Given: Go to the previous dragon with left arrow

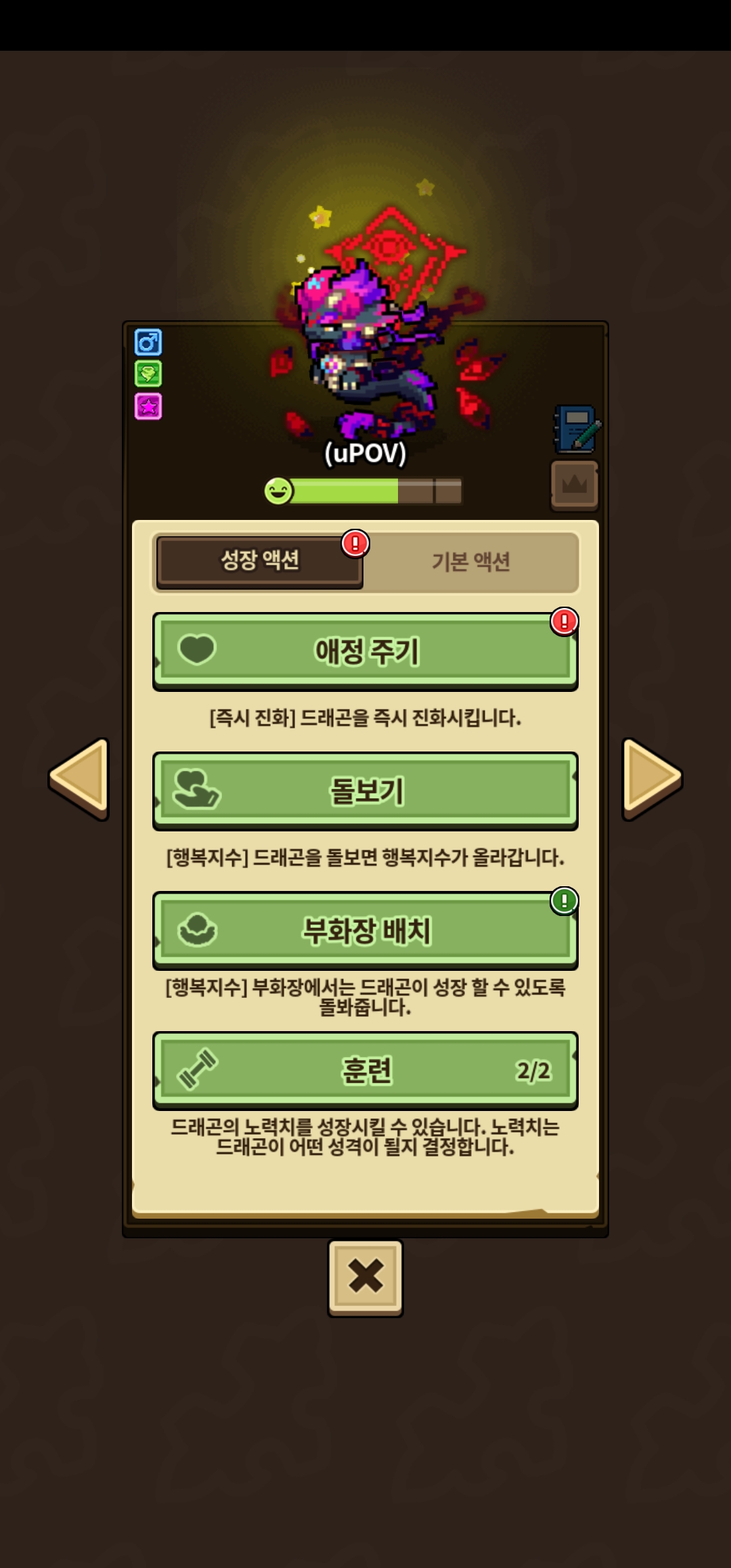Looking at the screenshot, I should coord(81,779).
